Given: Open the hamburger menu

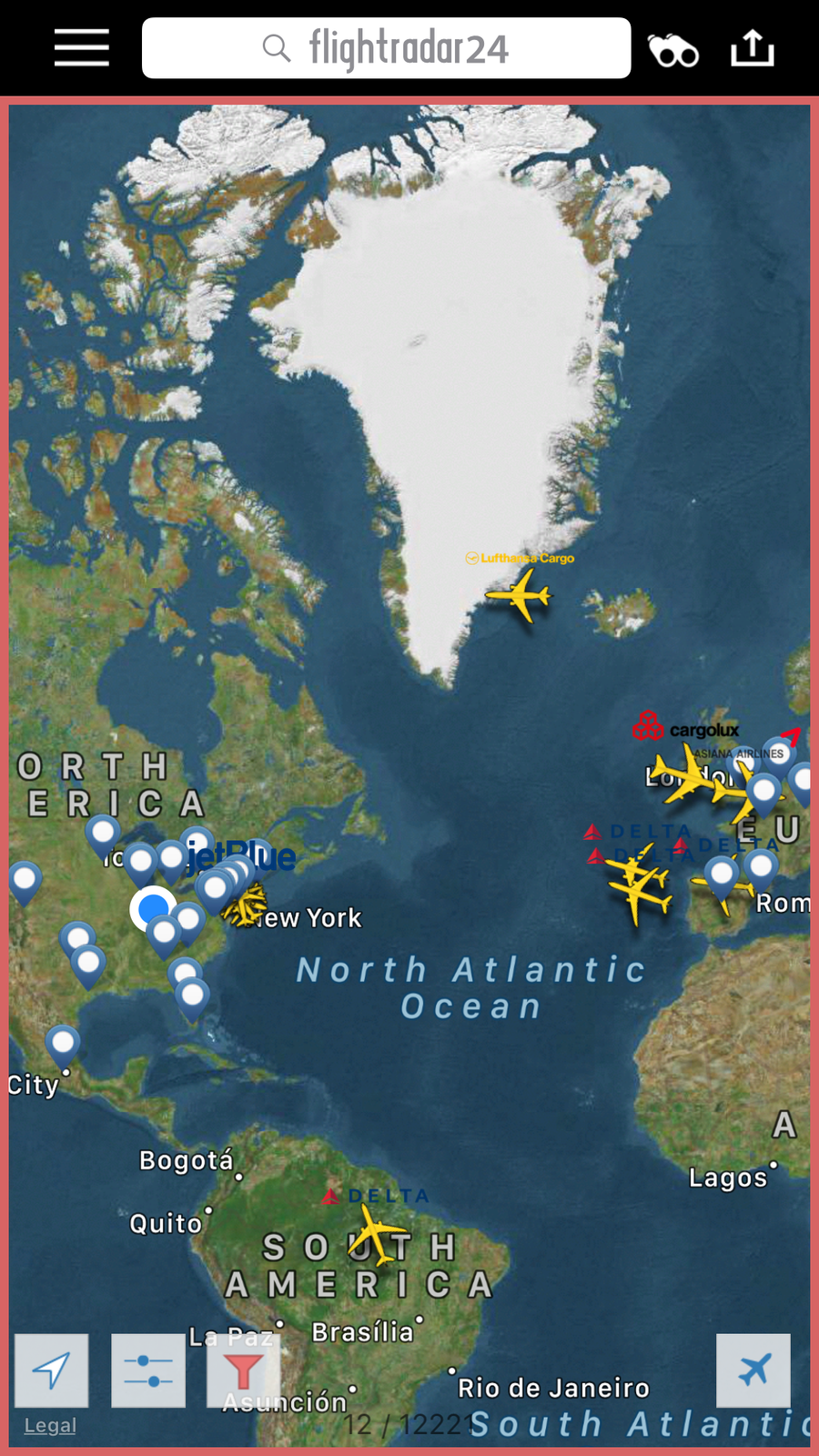Looking at the screenshot, I should click(81, 47).
